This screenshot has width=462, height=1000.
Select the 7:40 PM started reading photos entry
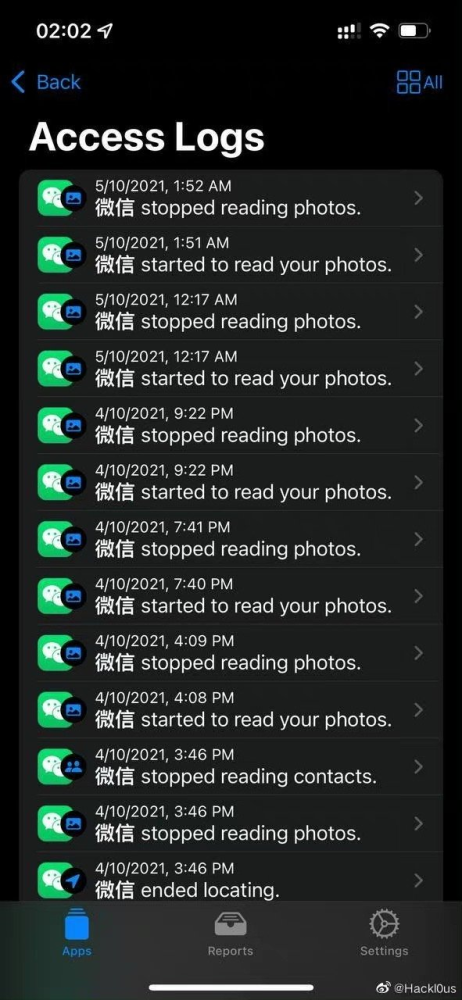pos(231,596)
